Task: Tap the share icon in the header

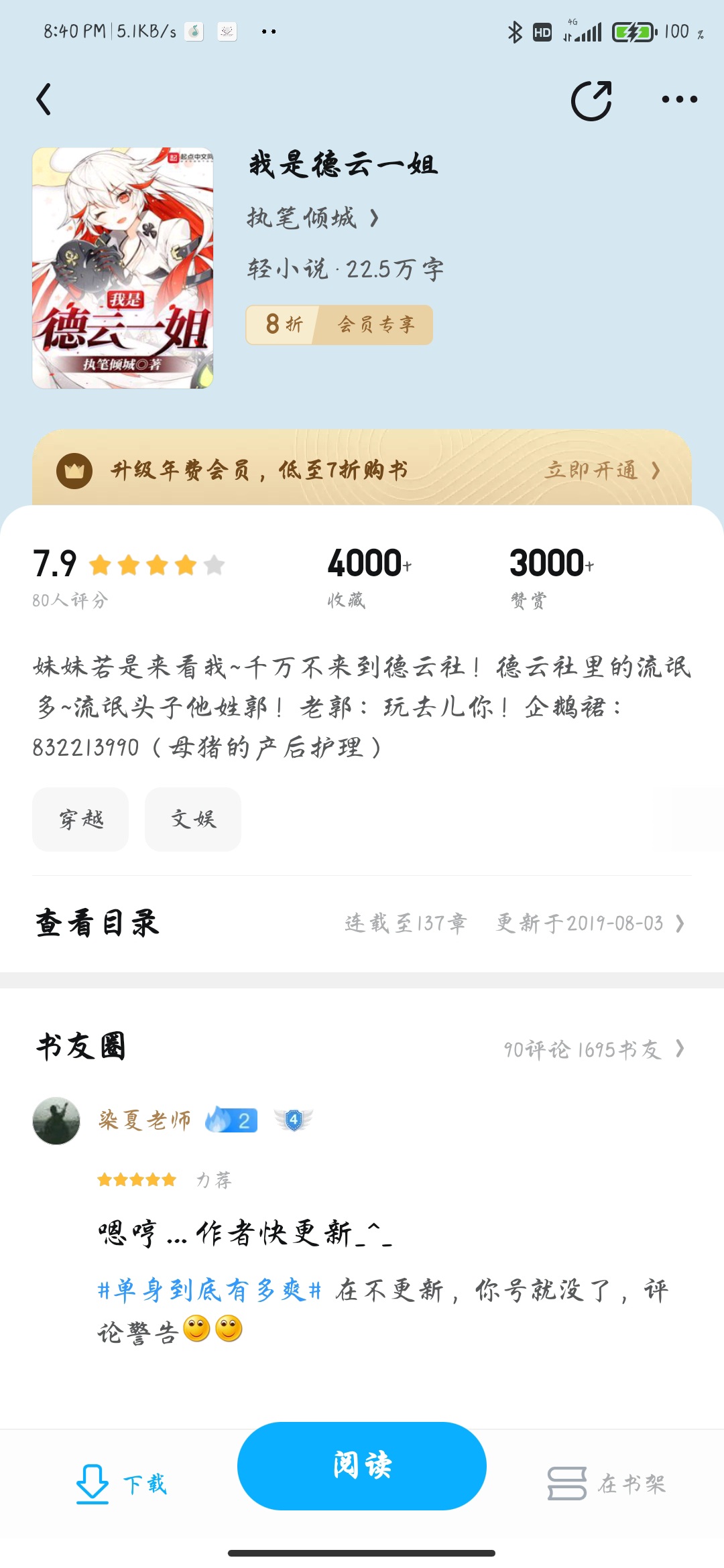Action: click(x=591, y=101)
